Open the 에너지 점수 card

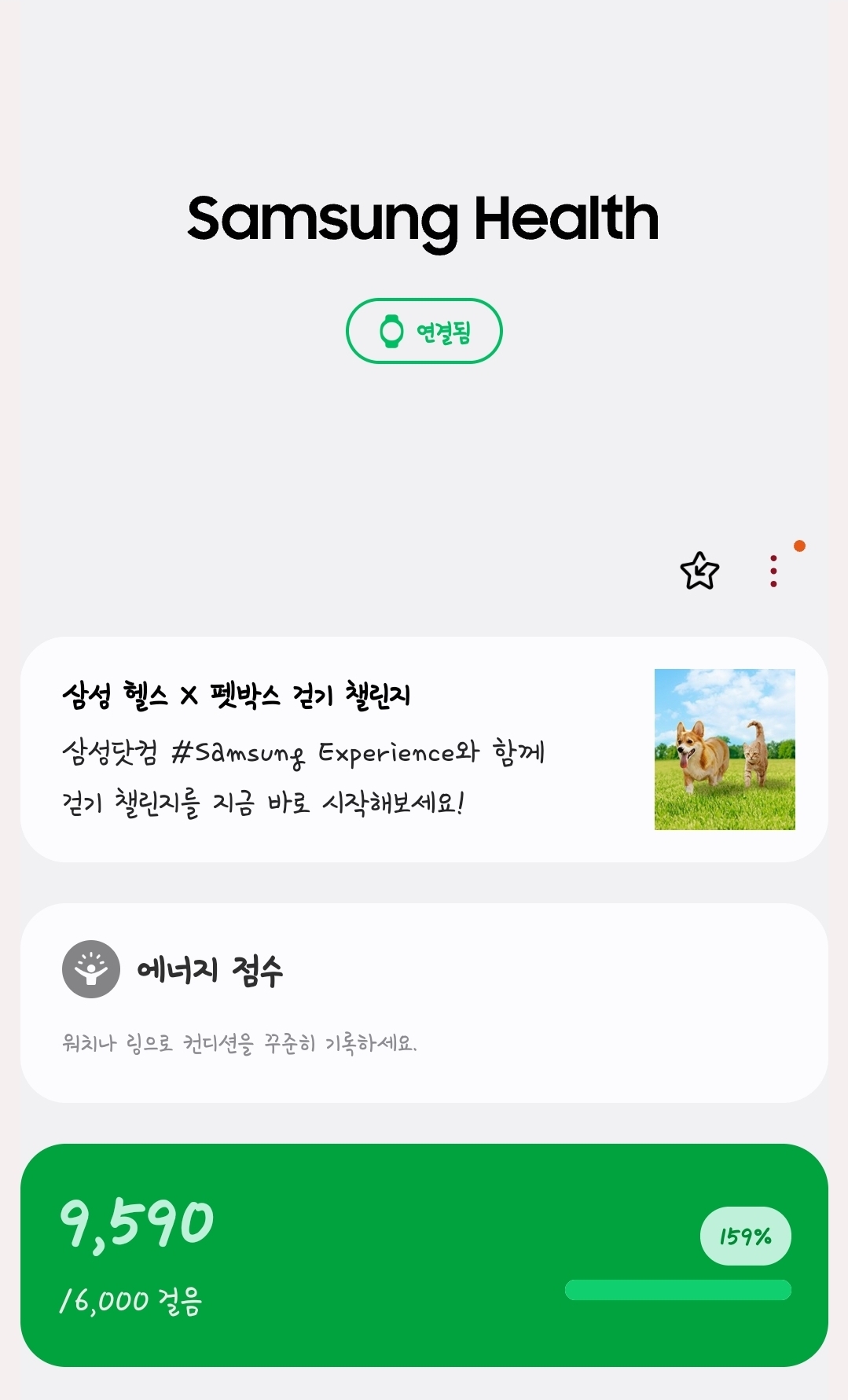click(424, 1002)
